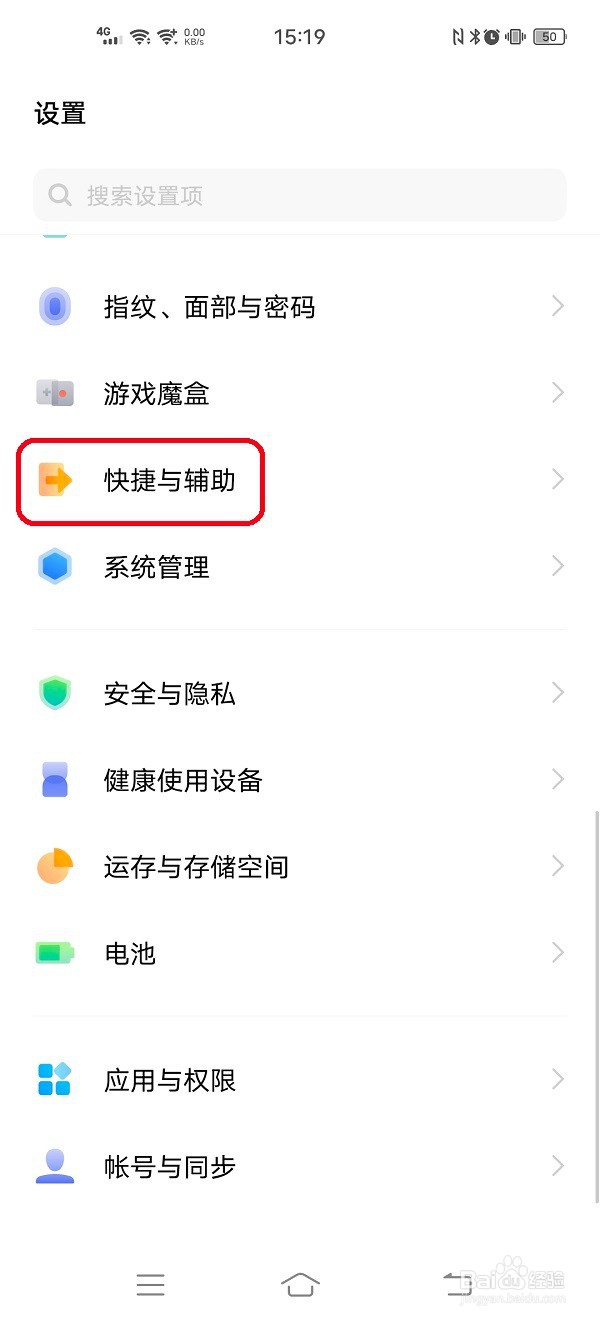Viewport: 600px width, 1320px height.
Task: Open the 游戏魔盒 row
Action: pyautogui.click(x=300, y=393)
